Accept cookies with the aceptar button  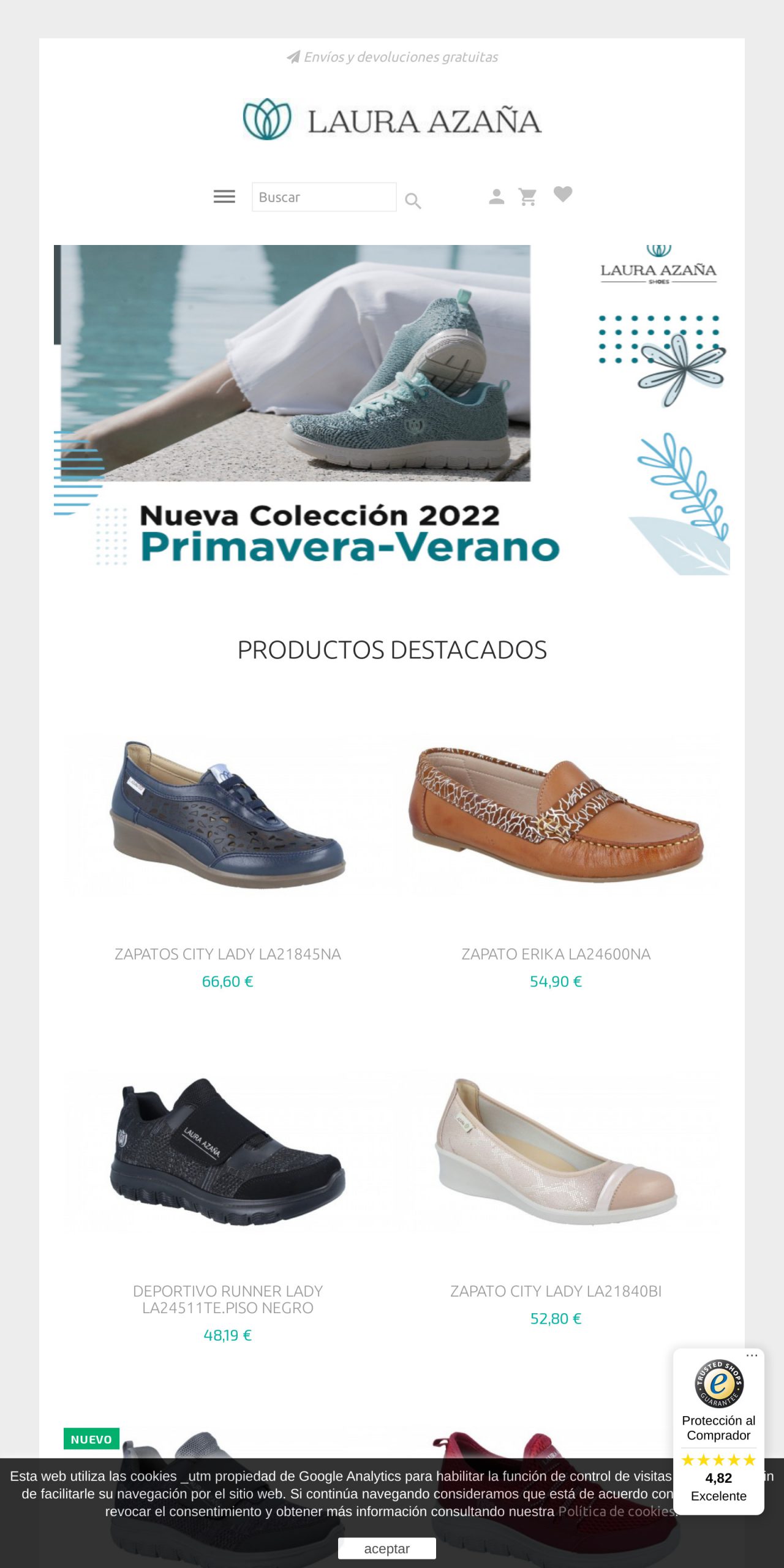(x=386, y=1548)
